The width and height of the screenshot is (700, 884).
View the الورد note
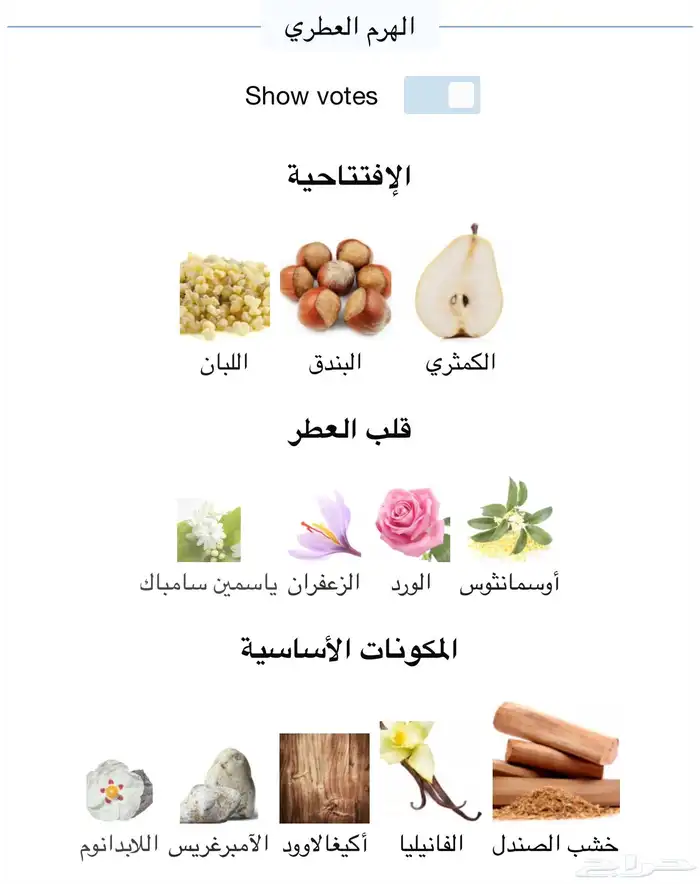411,525
